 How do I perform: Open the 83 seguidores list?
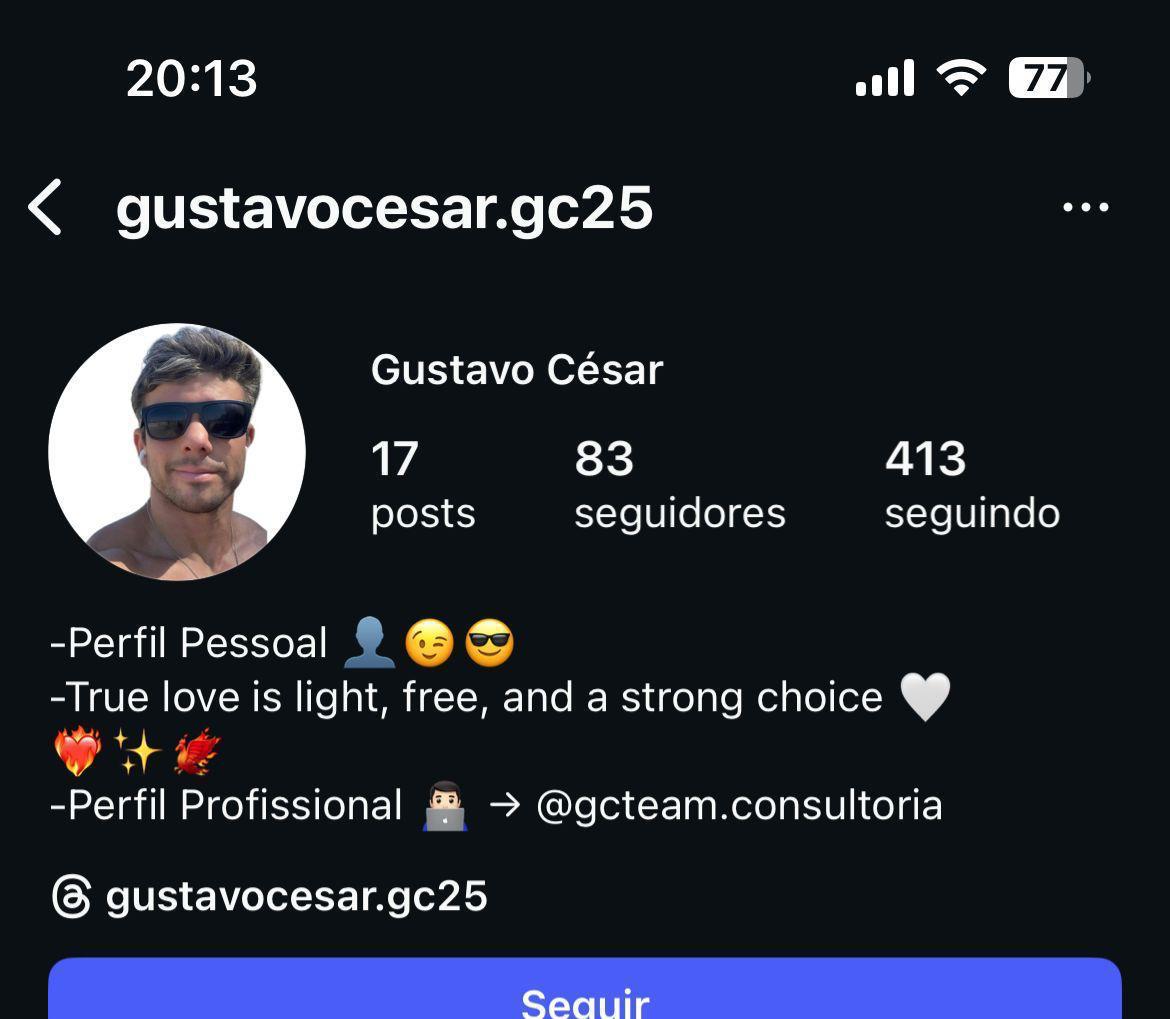pos(679,484)
